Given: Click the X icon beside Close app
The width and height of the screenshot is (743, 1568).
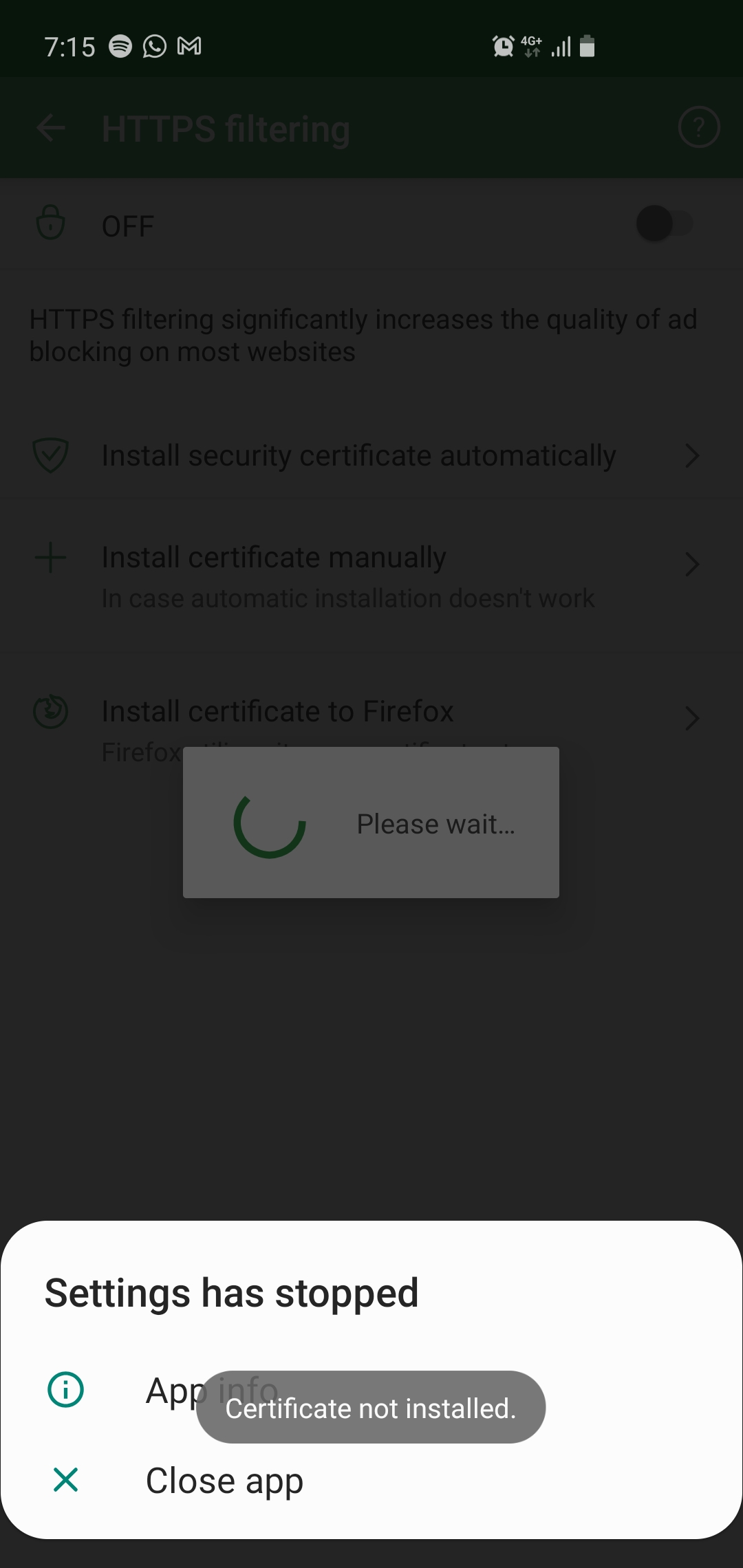Looking at the screenshot, I should pos(65,1480).
